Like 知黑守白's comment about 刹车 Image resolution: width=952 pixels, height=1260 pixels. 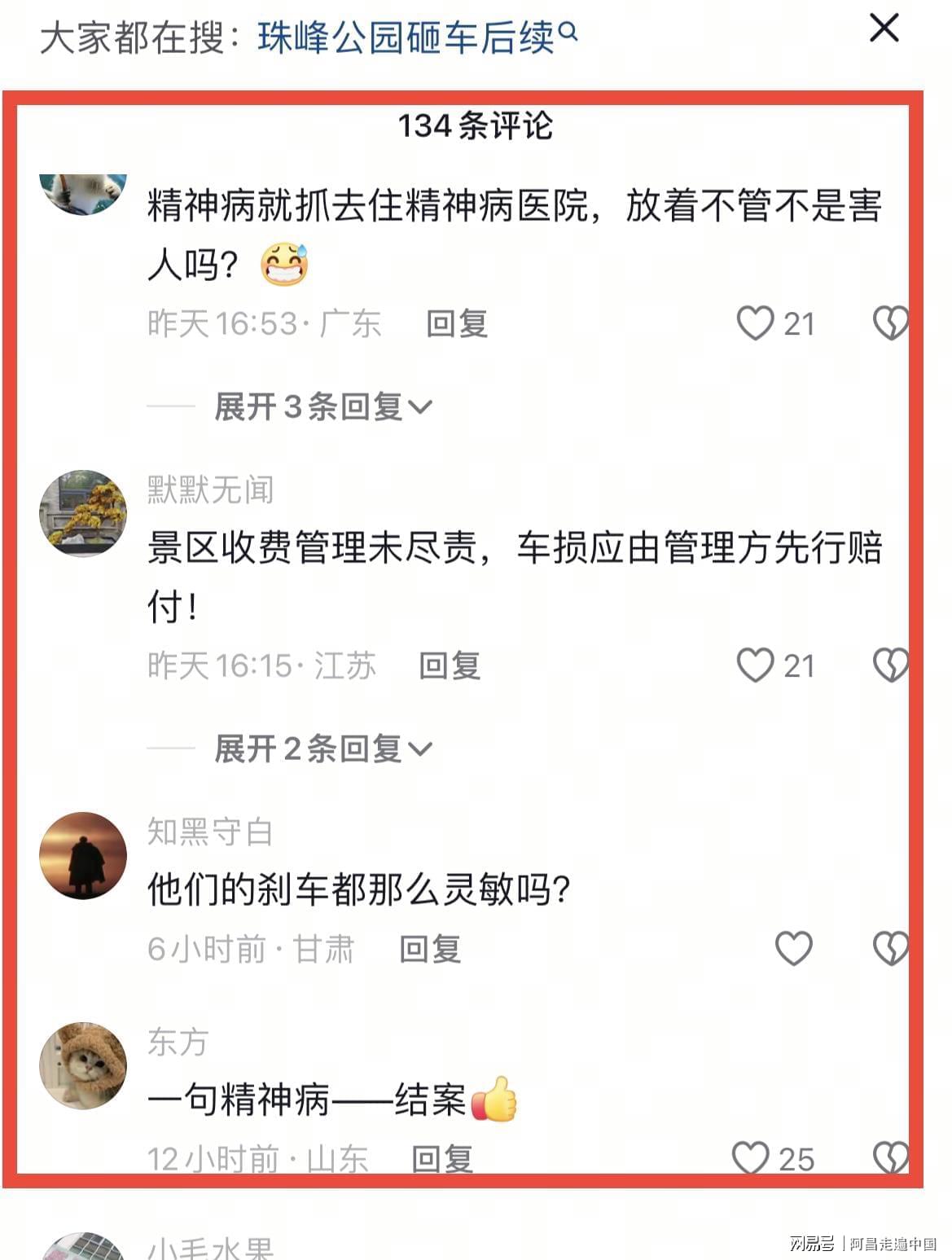pyautogui.click(x=793, y=949)
